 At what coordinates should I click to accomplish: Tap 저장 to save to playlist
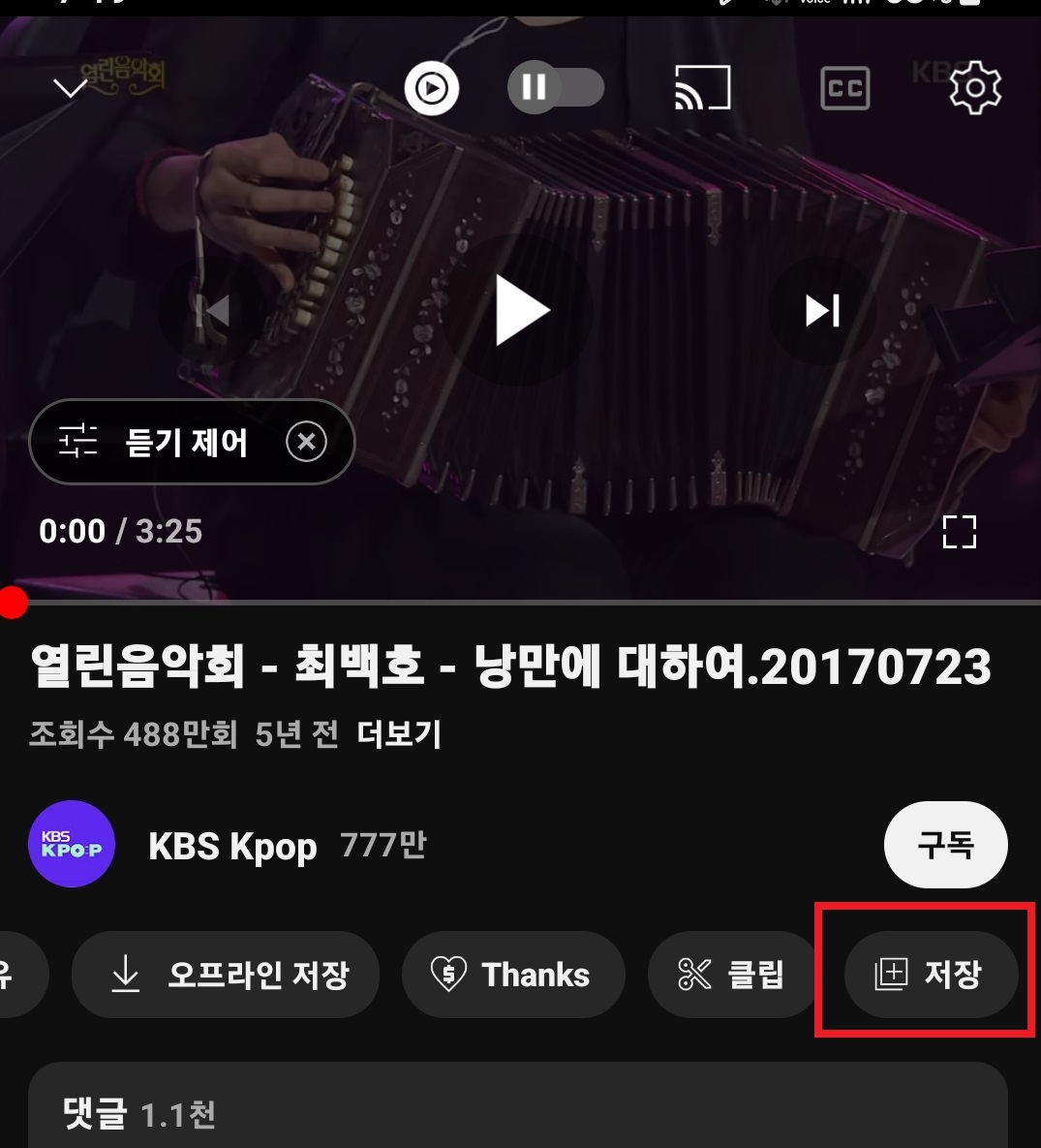(930, 975)
